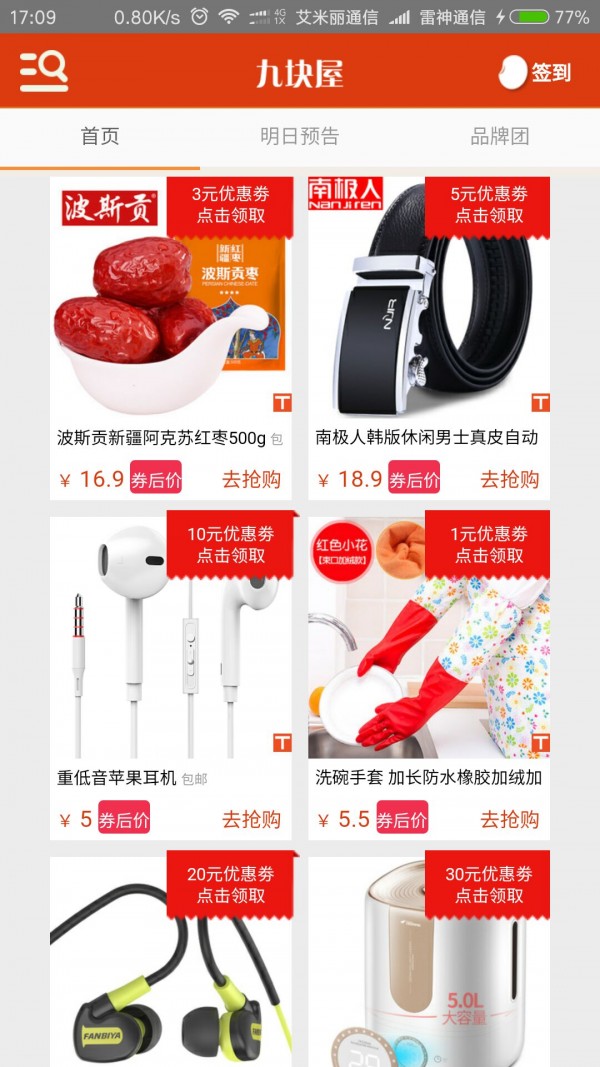This screenshot has width=600, height=1067.
Task: Open the search menu icon
Action: pyautogui.click(x=44, y=71)
